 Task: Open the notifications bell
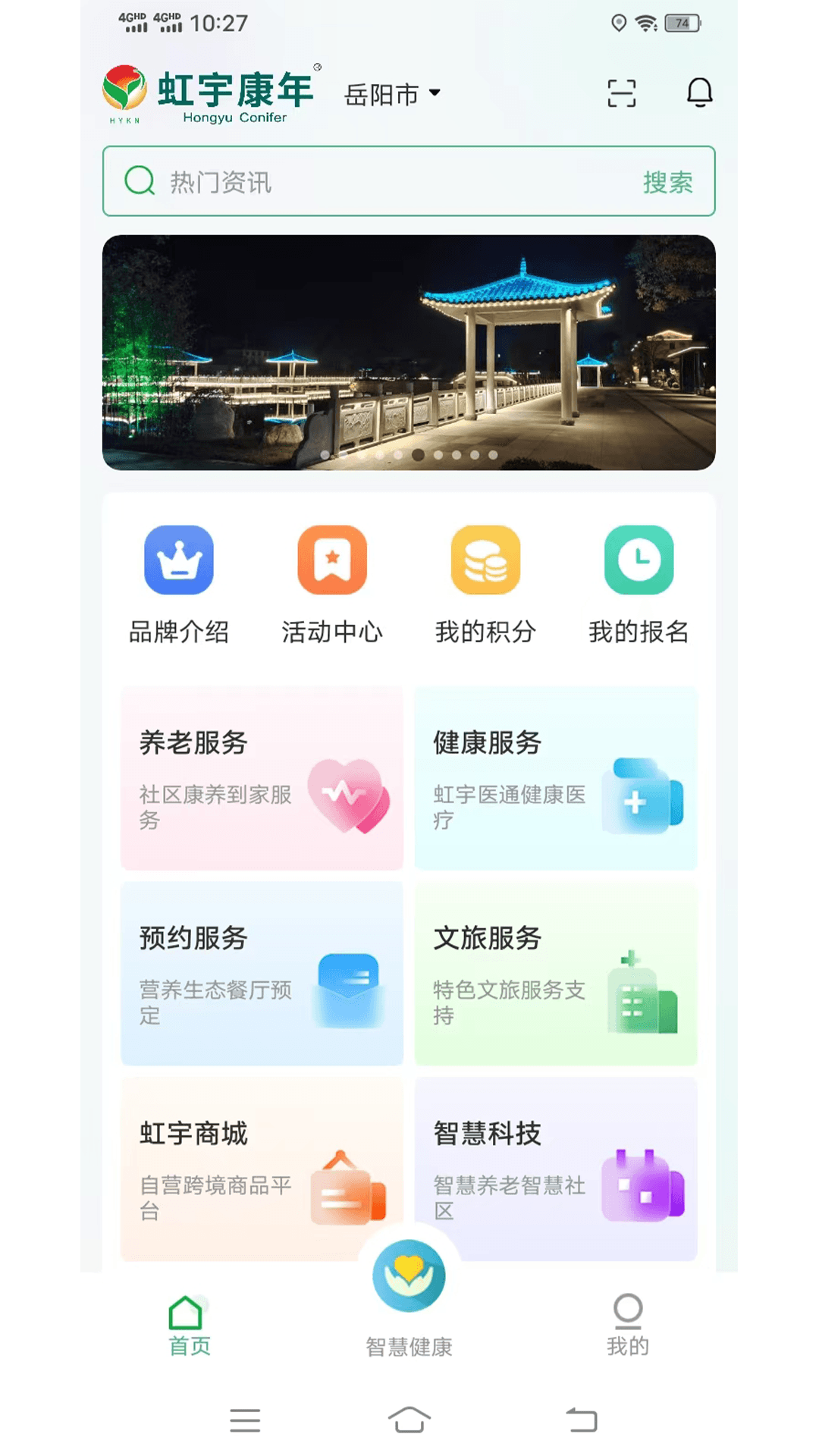[699, 93]
